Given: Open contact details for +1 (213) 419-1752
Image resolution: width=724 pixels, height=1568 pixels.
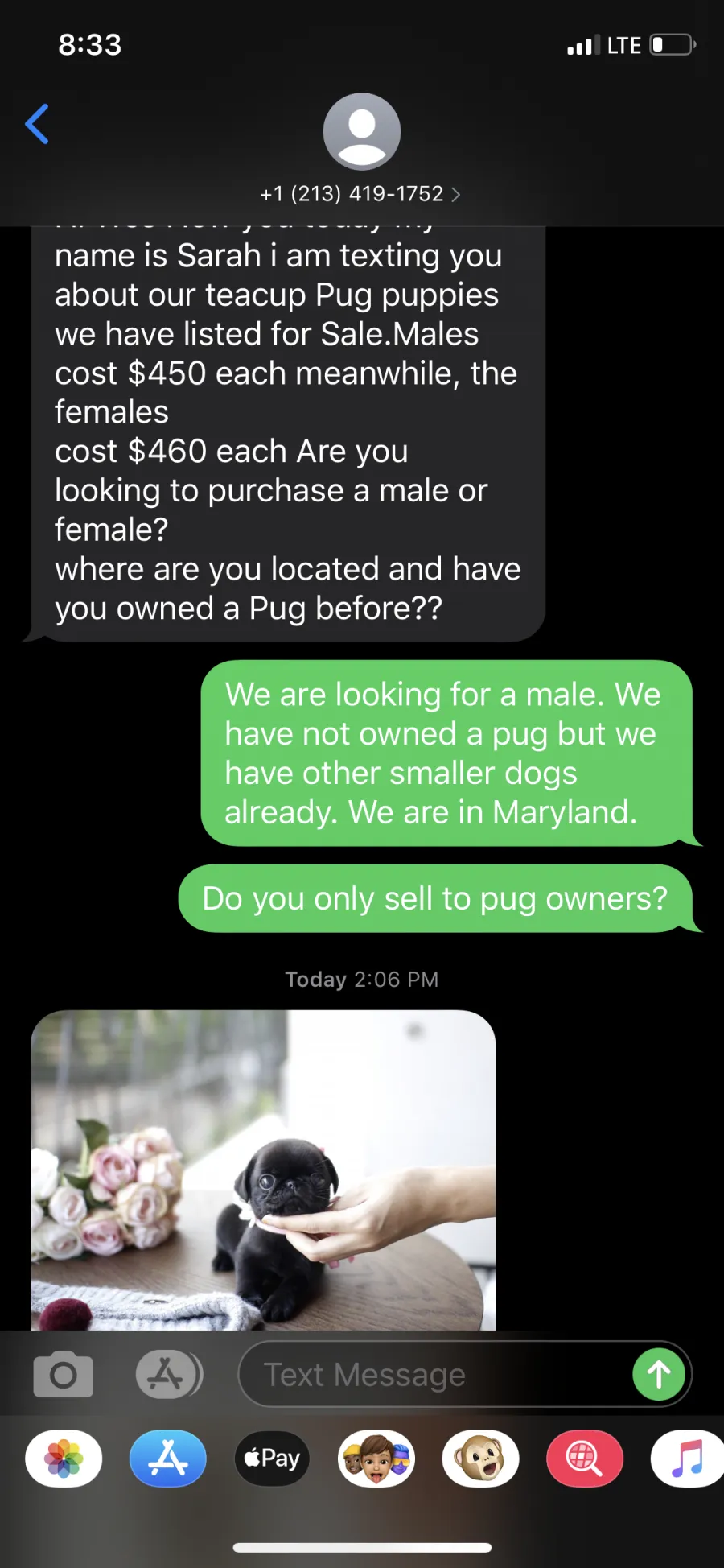Looking at the screenshot, I should pyautogui.click(x=361, y=193).
